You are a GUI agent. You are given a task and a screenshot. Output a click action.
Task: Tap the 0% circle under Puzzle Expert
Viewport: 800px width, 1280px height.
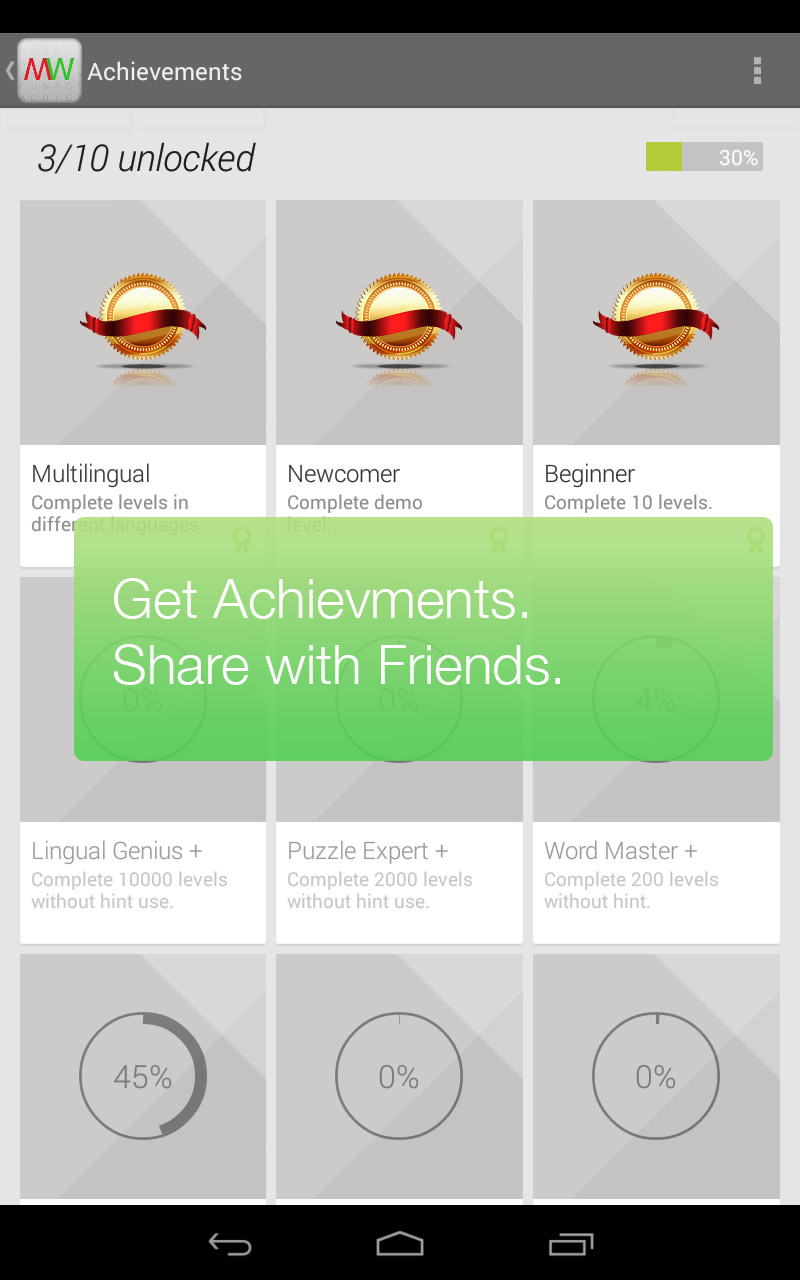click(399, 698)
